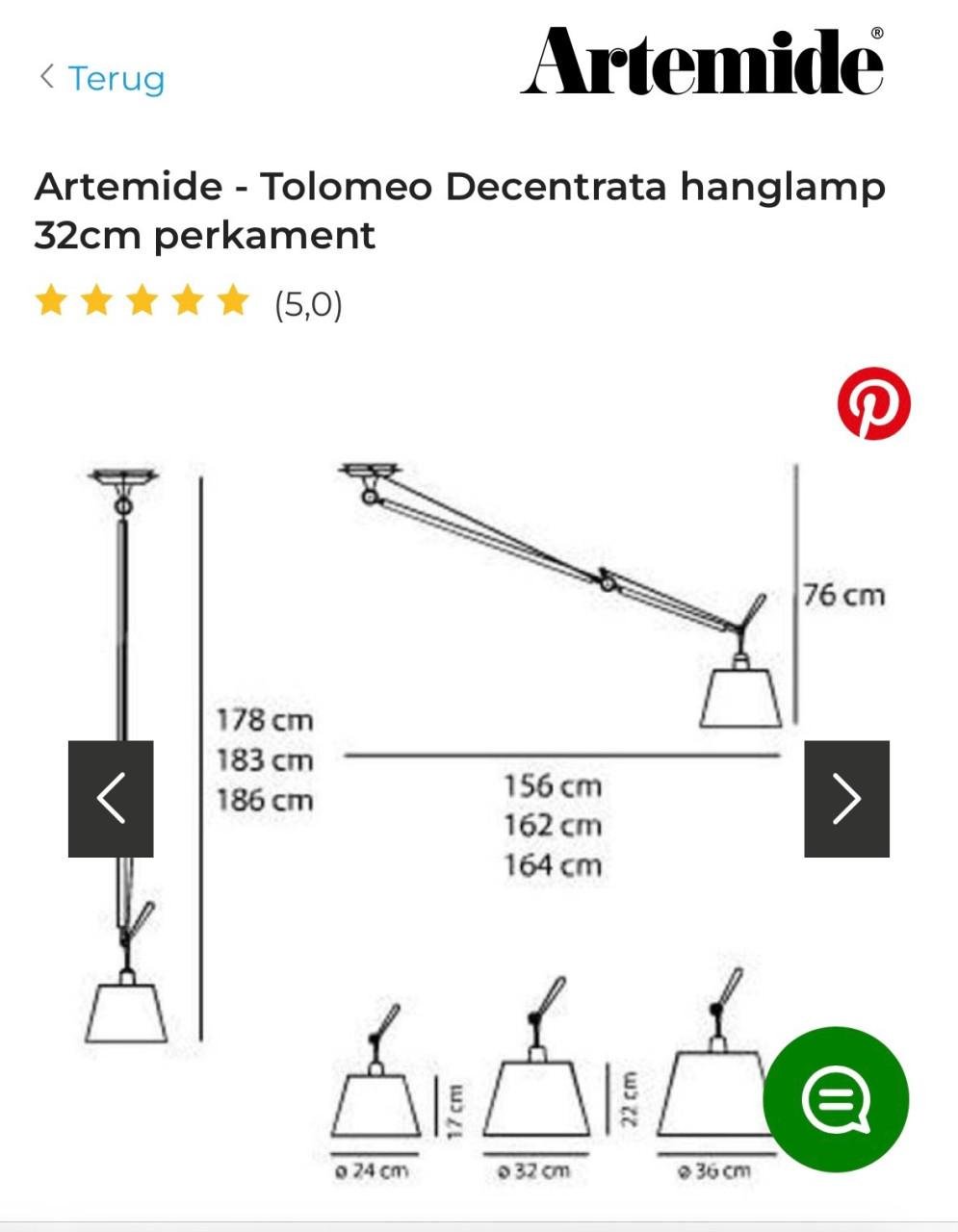Select the first rating star
958x1232 pixels.
pyautogui.click(x=51, y=301)
